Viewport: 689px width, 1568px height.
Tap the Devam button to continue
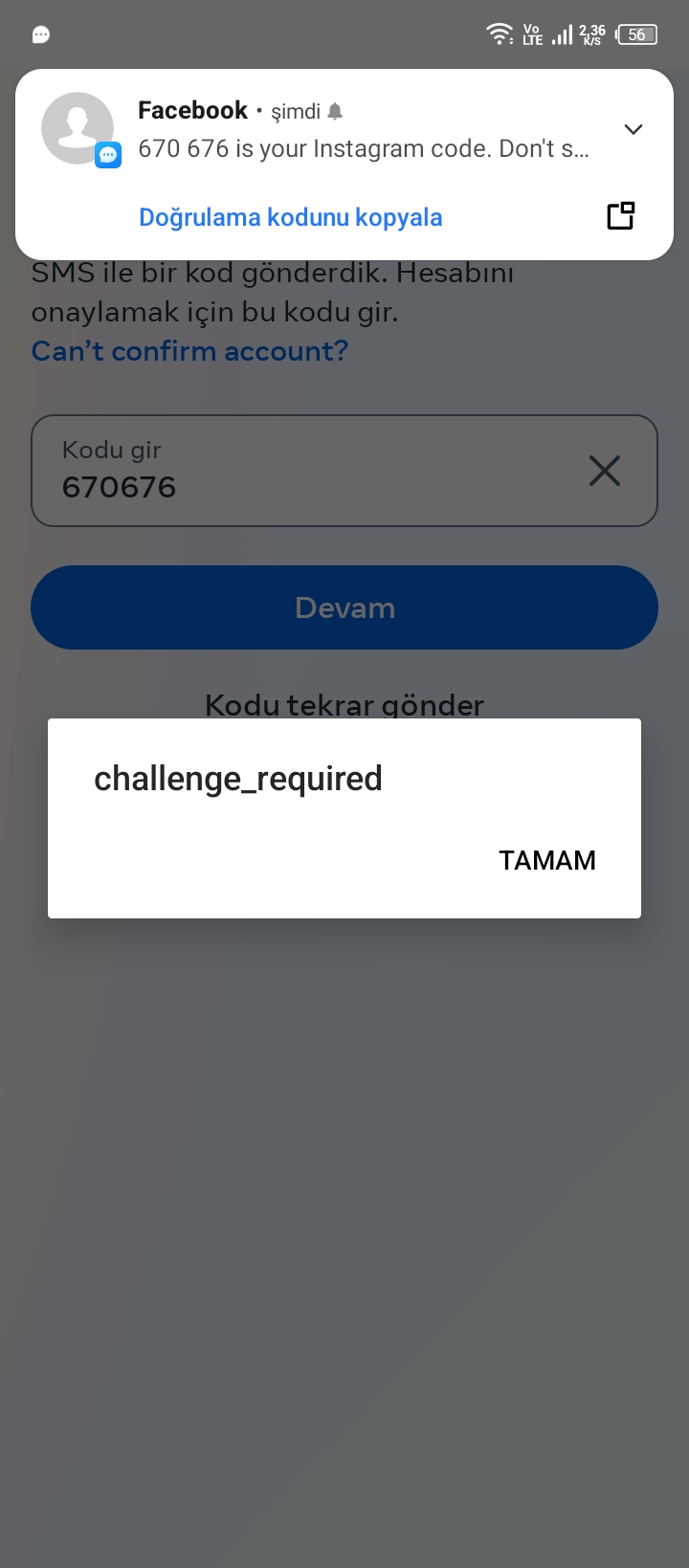[344, 607]
